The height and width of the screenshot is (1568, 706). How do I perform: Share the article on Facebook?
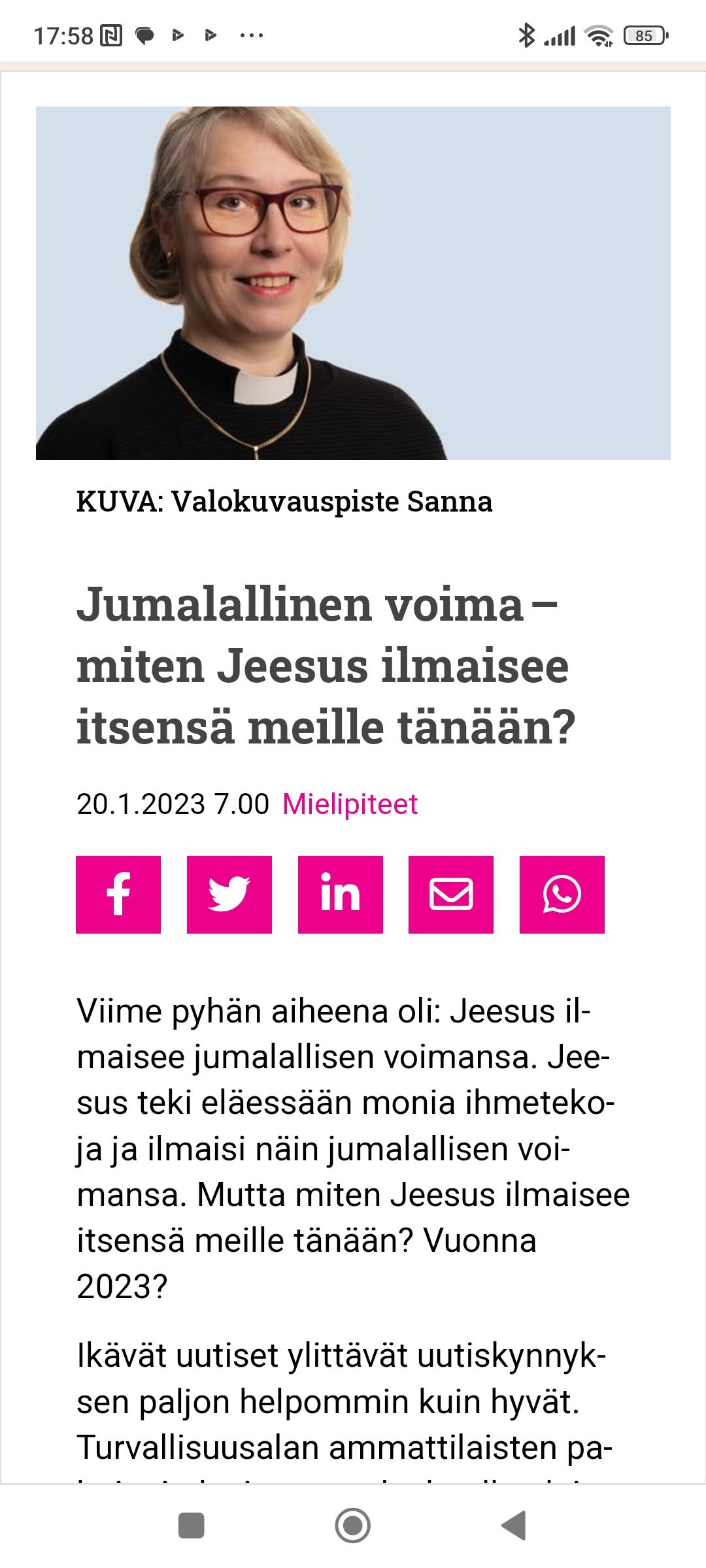tap(118, 894)
